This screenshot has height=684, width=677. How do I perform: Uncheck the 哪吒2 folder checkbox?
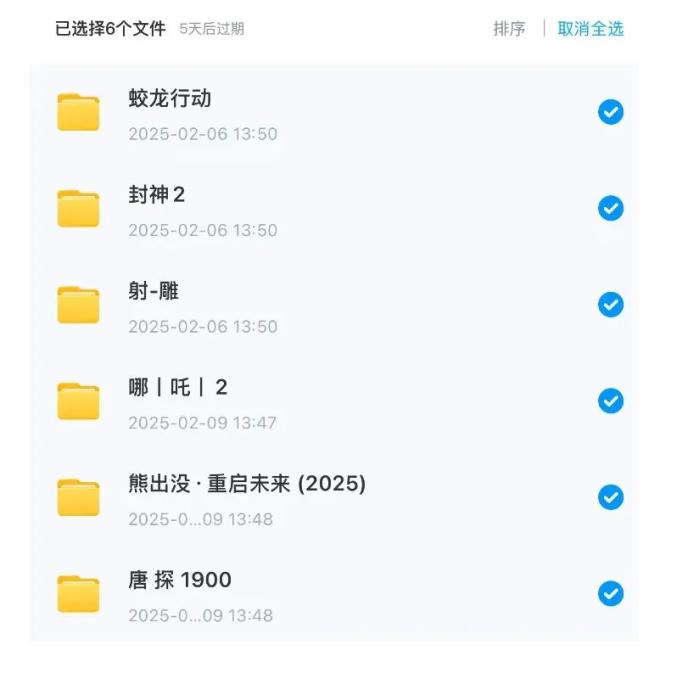(x=610, y=401)
